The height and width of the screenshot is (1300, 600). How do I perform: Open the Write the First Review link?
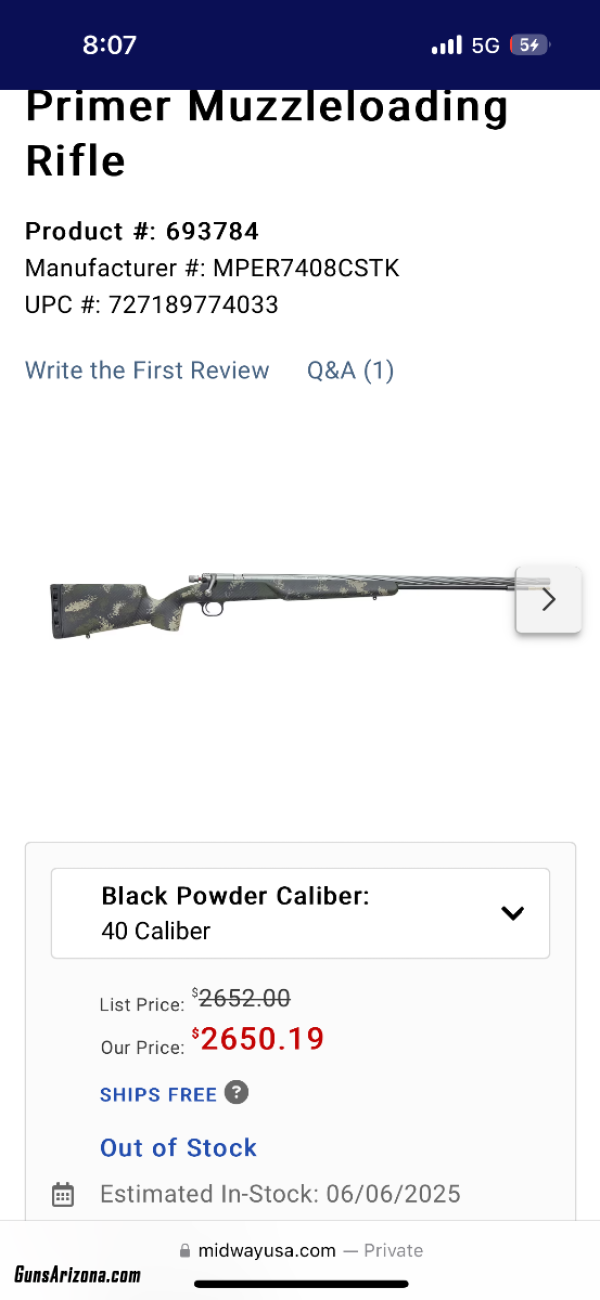click(147, 371)
